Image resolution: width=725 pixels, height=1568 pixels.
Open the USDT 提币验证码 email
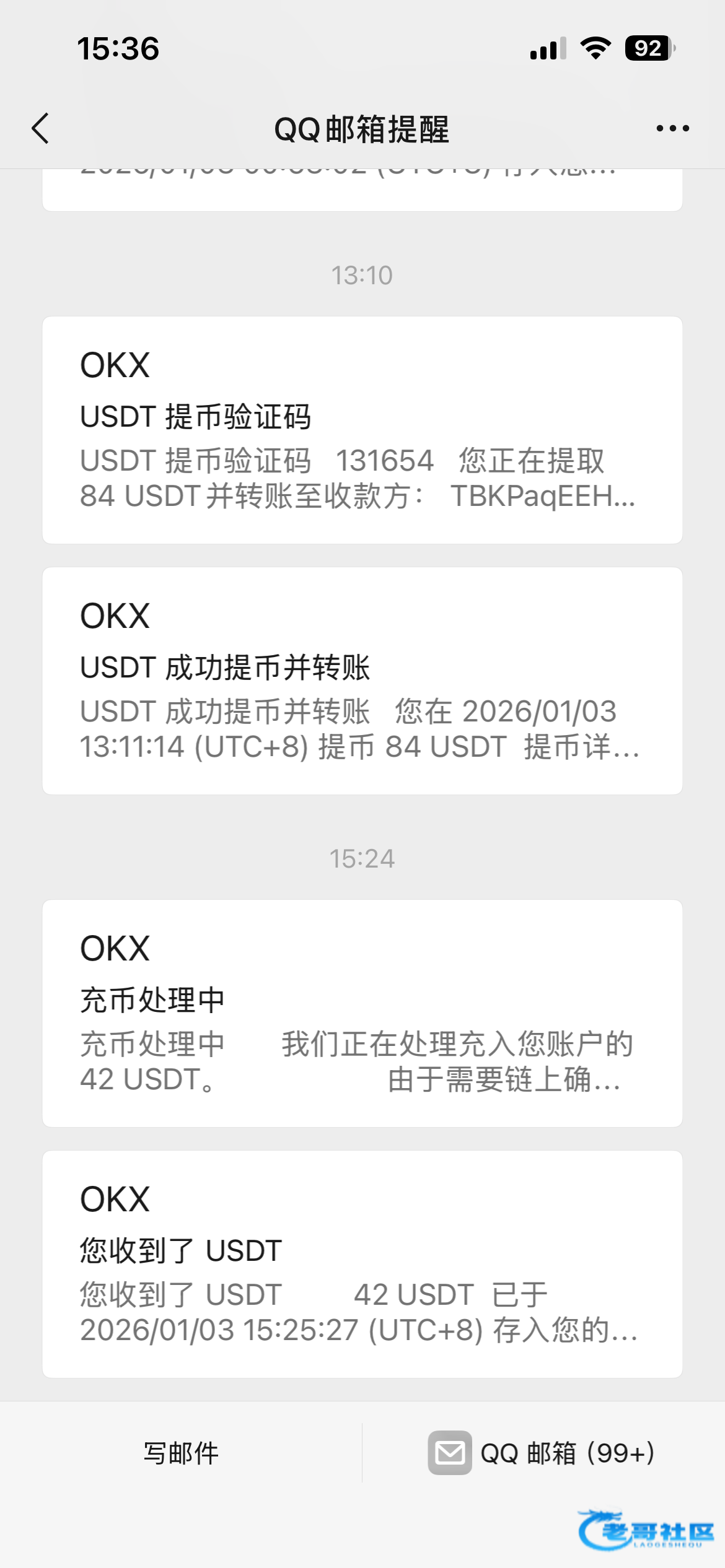[362, 430]
